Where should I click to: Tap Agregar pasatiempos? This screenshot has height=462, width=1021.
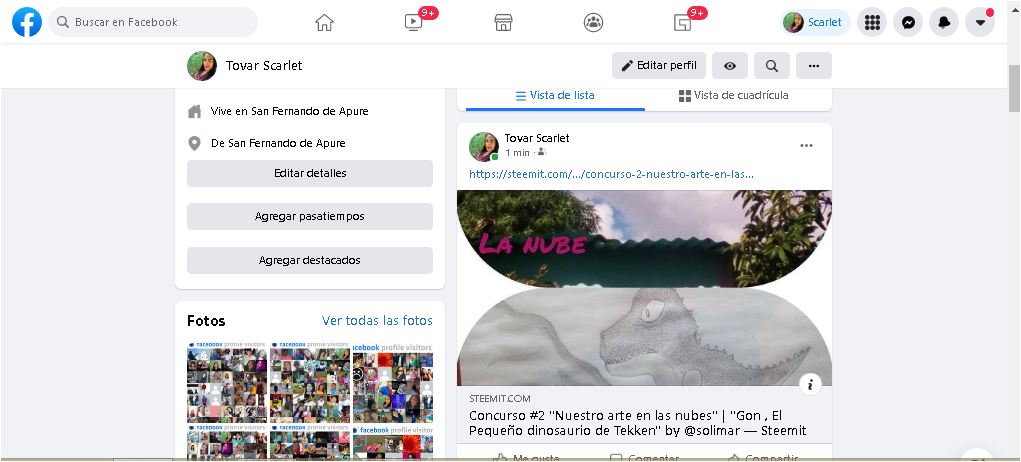(x=310, y=217)
